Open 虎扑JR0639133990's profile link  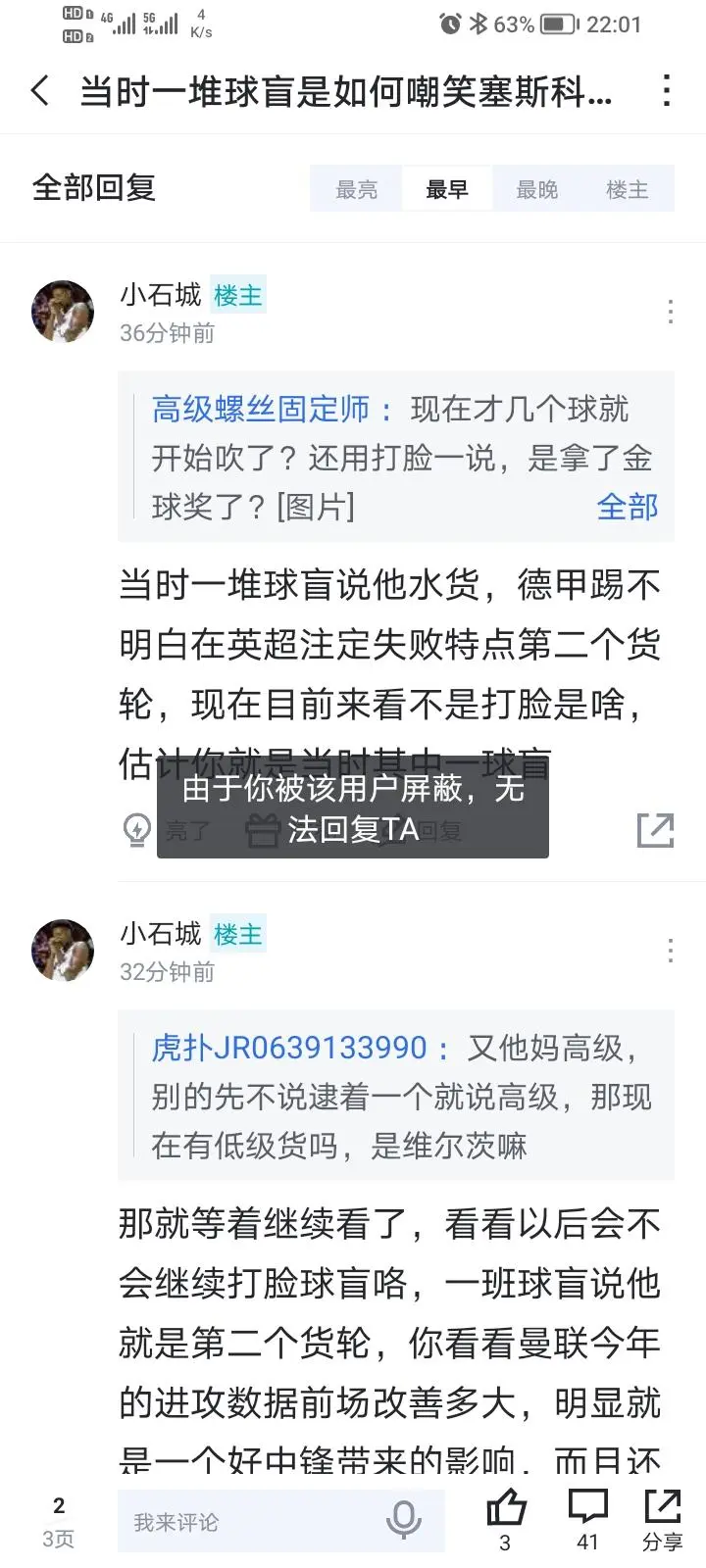[289, 1048]
